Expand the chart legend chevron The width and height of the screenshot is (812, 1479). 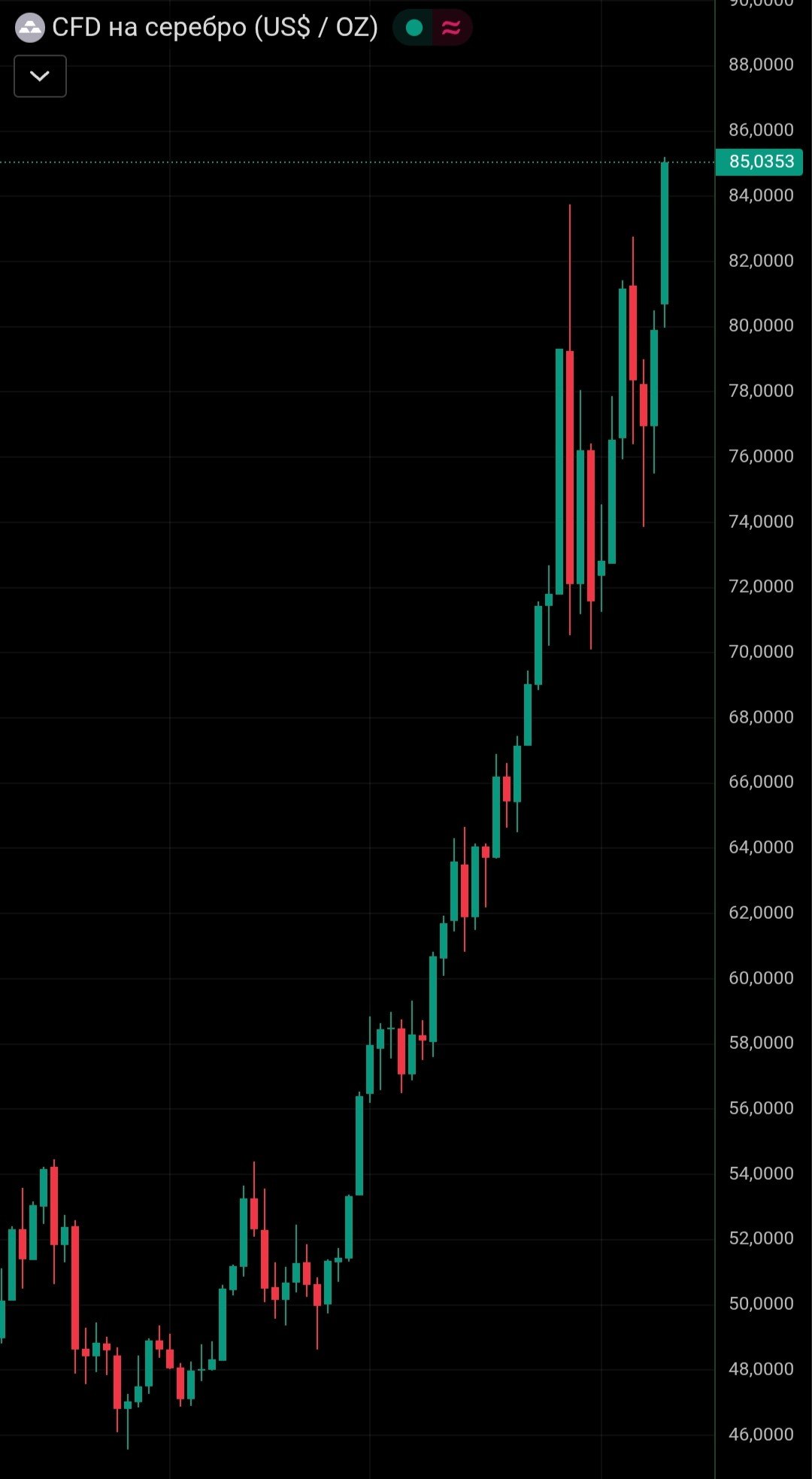tap(40, 76)
